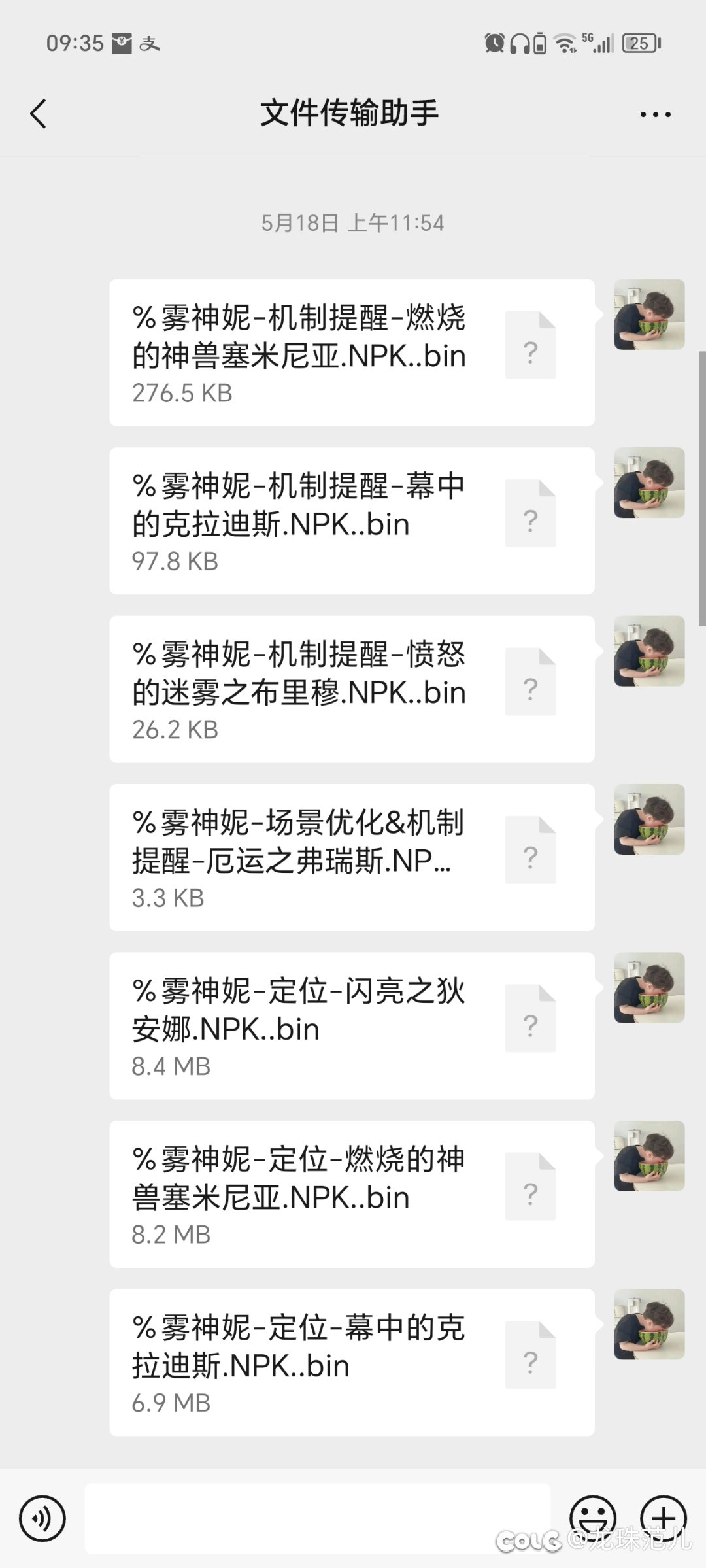
Task: Open the plus attachment menu
Action: pyautogui.click(x=664, y=1518)
